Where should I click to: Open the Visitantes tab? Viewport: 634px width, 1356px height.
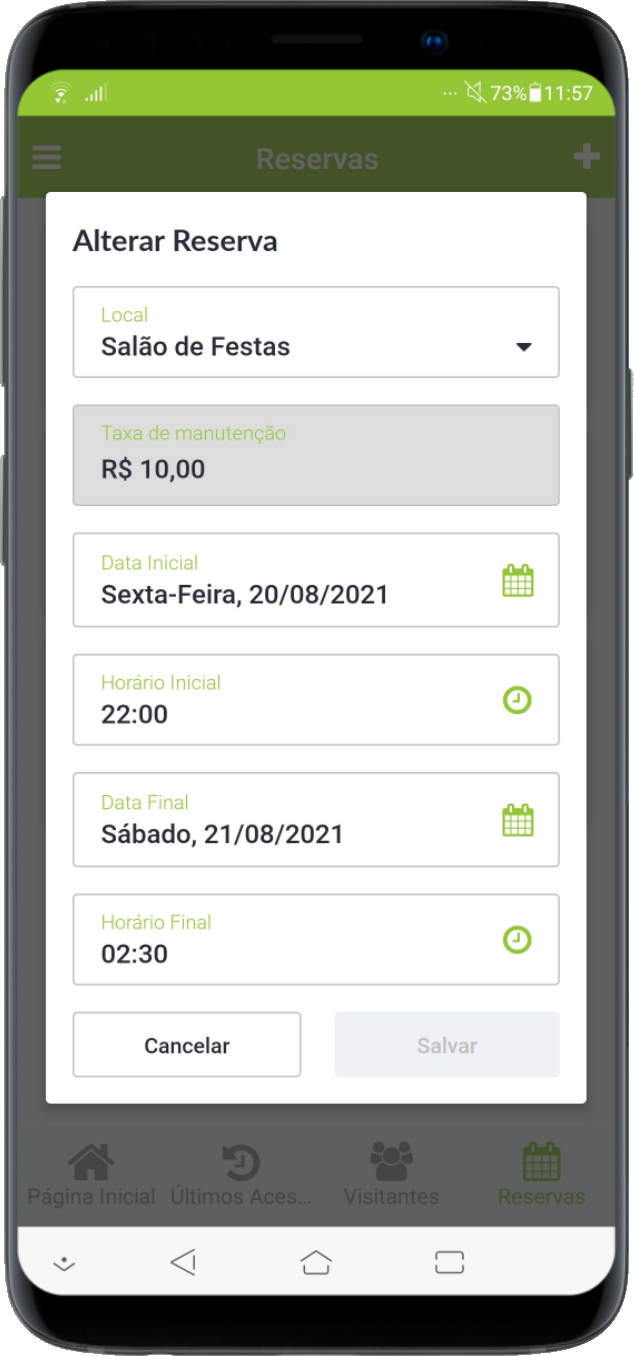391,1175
